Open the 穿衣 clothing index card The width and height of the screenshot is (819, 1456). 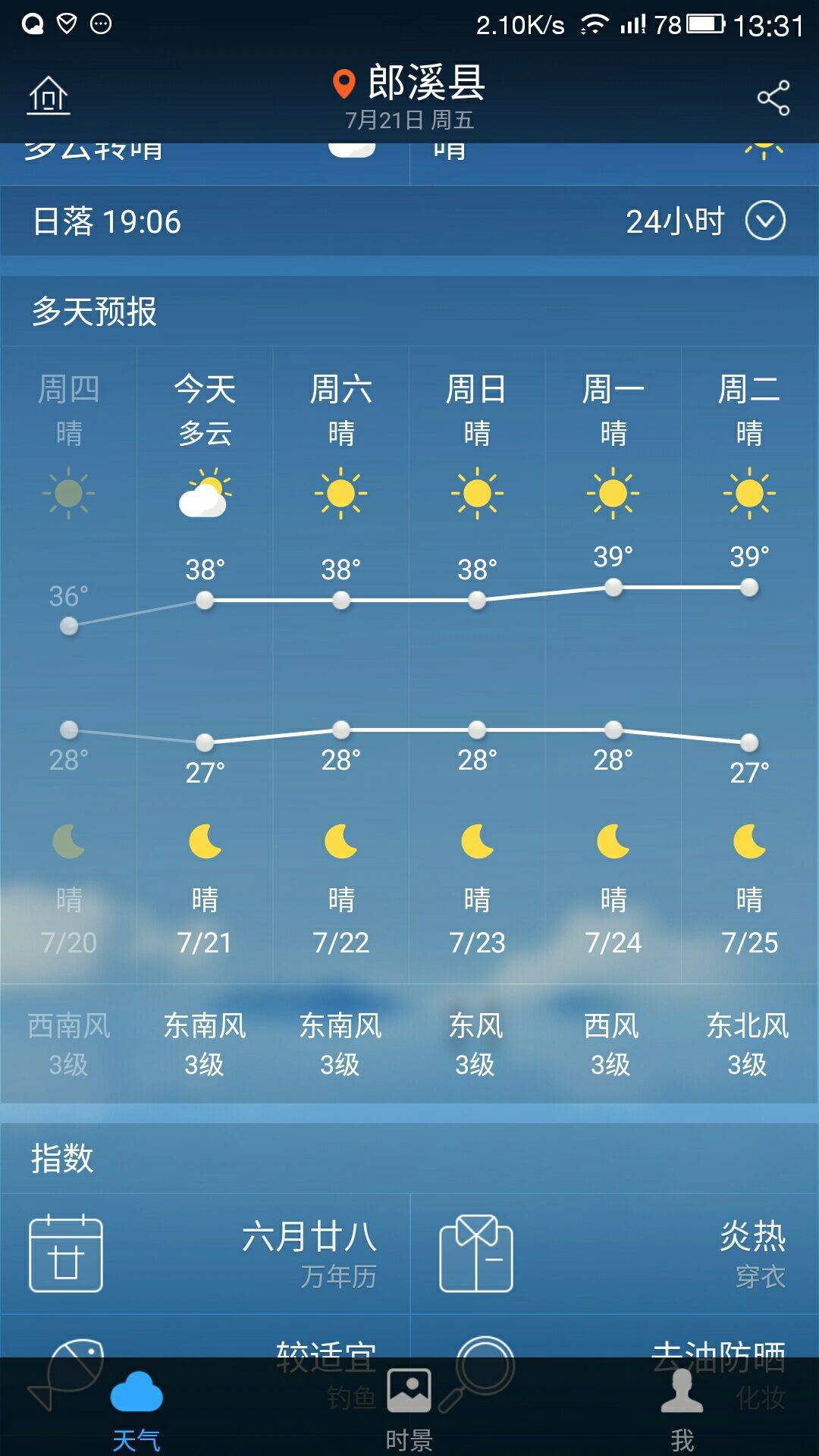614,1254
